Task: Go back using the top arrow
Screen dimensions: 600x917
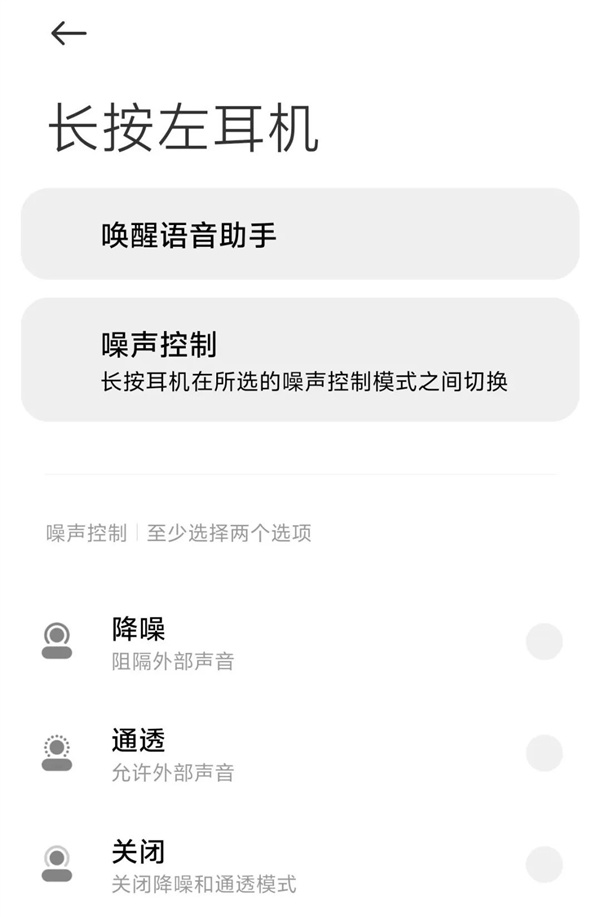Action: [x=69, y=33]
